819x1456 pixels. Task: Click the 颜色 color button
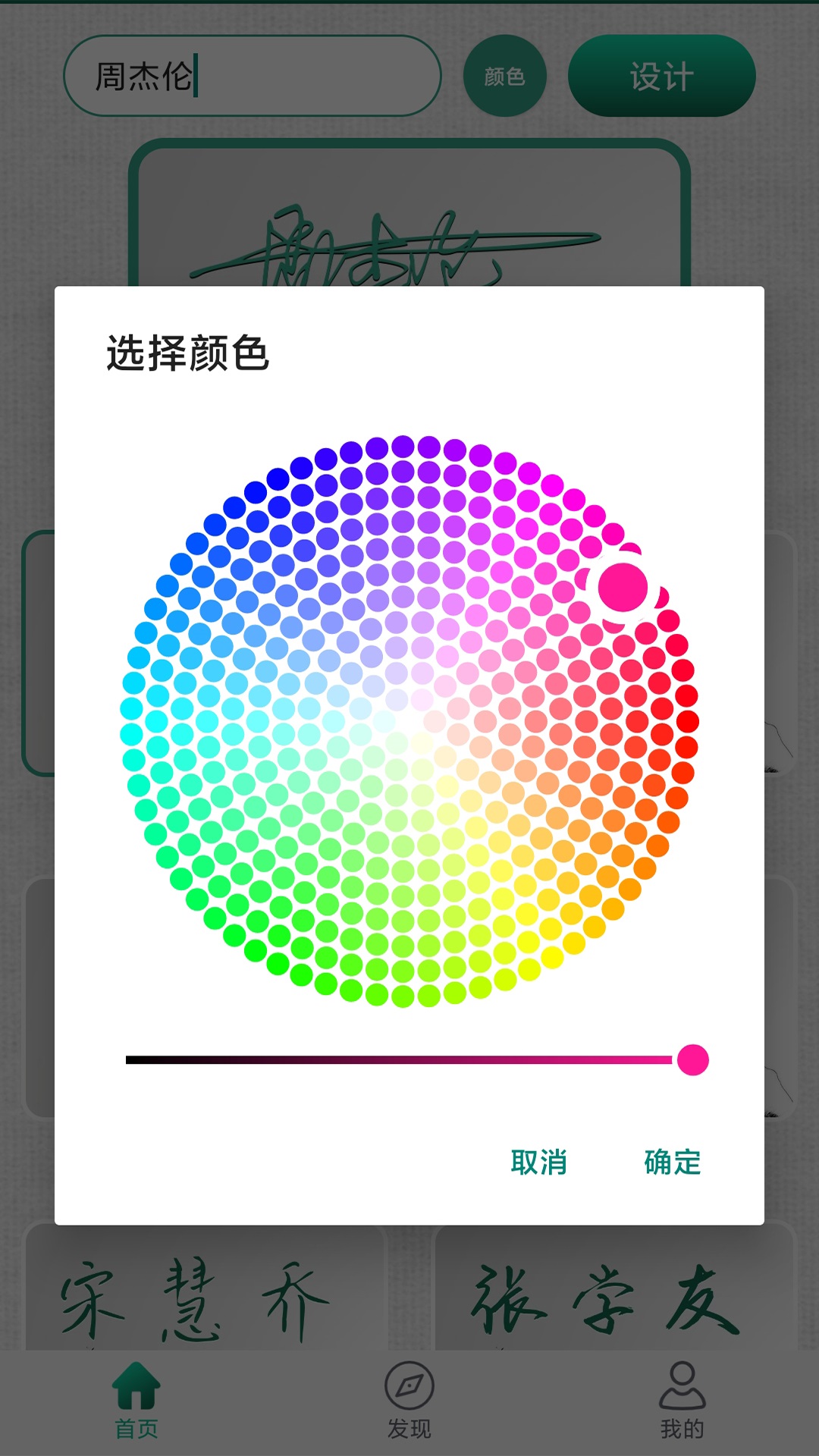(x=505, y=75)
